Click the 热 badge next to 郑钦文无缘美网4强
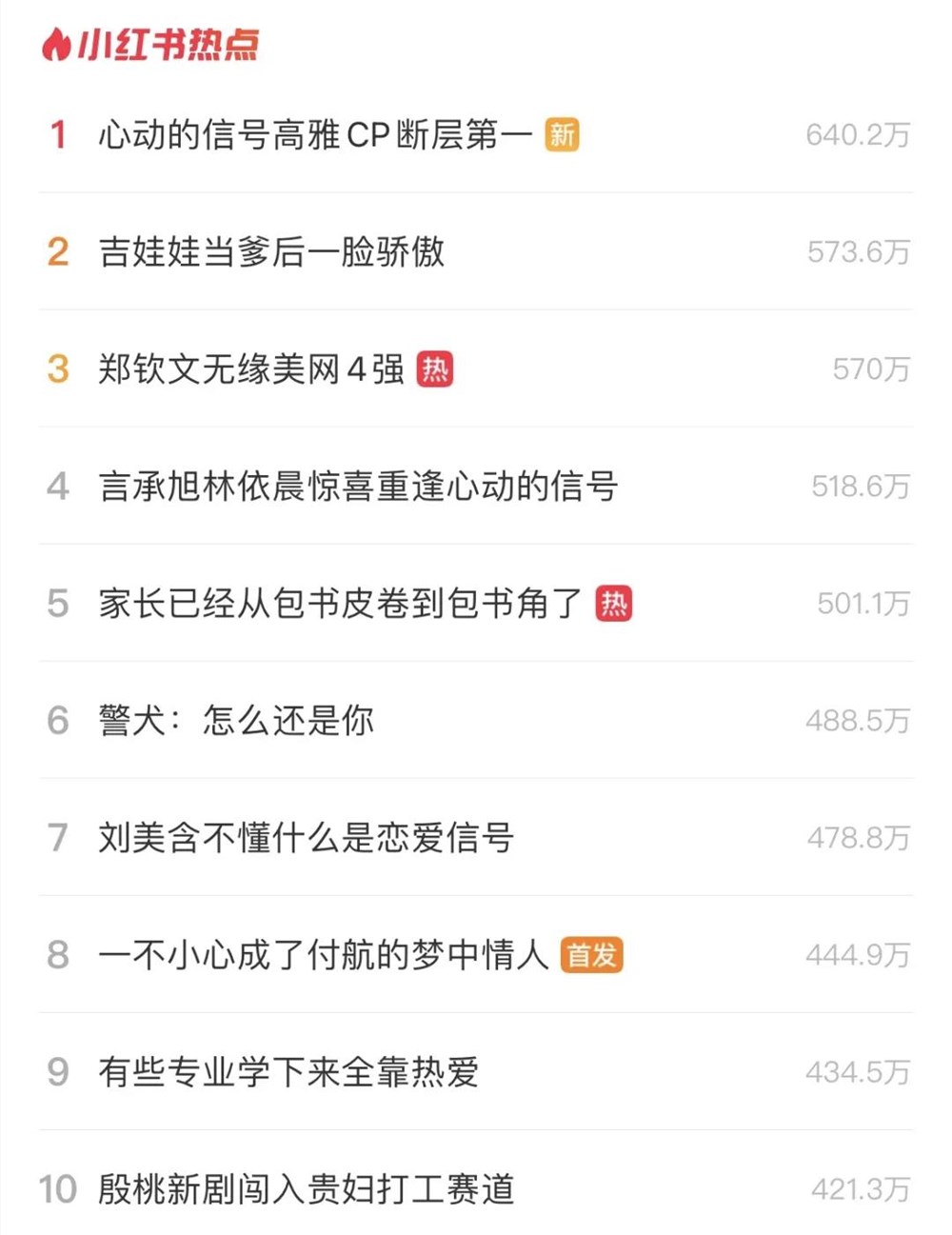 (436, 368)
